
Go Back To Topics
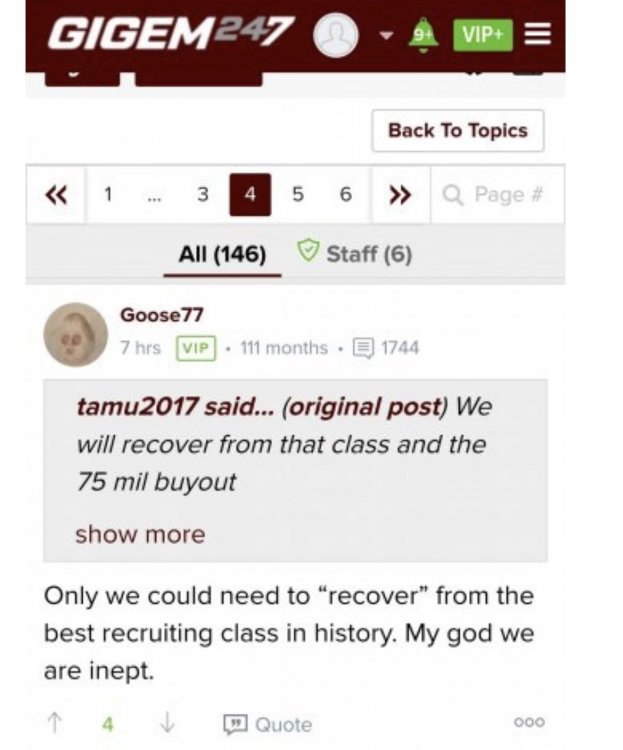click(x=457, y=131)
